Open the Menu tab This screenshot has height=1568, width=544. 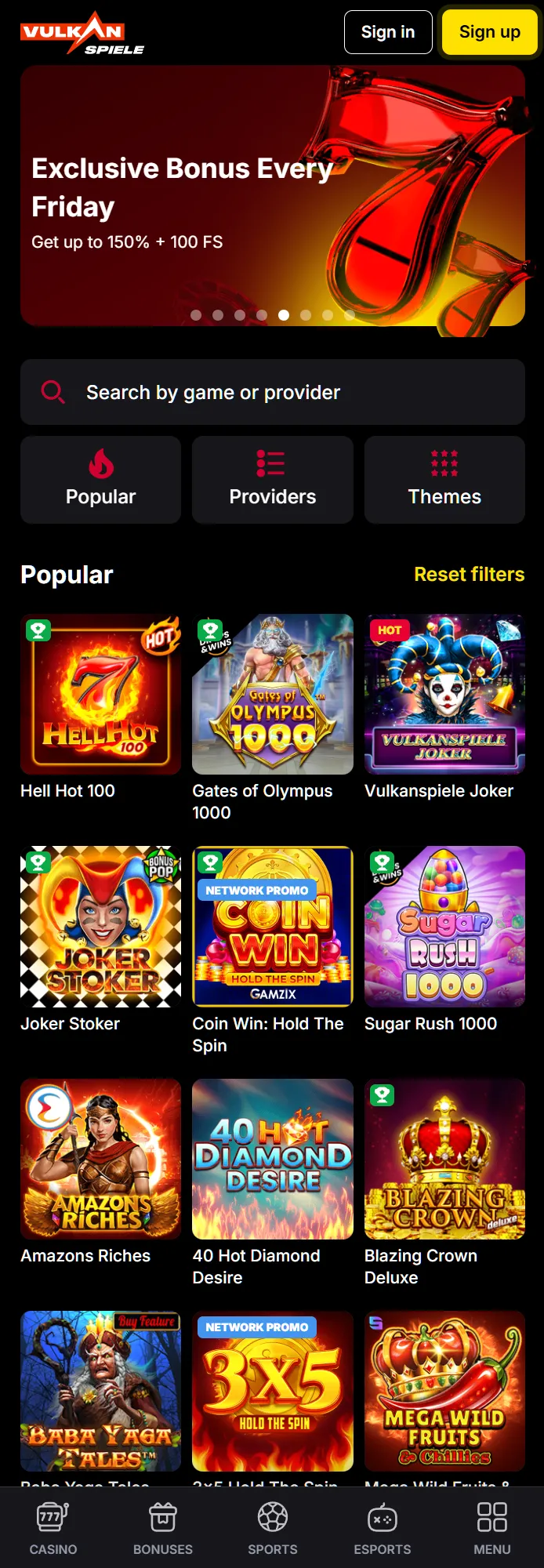click(x=491, y=1527)
